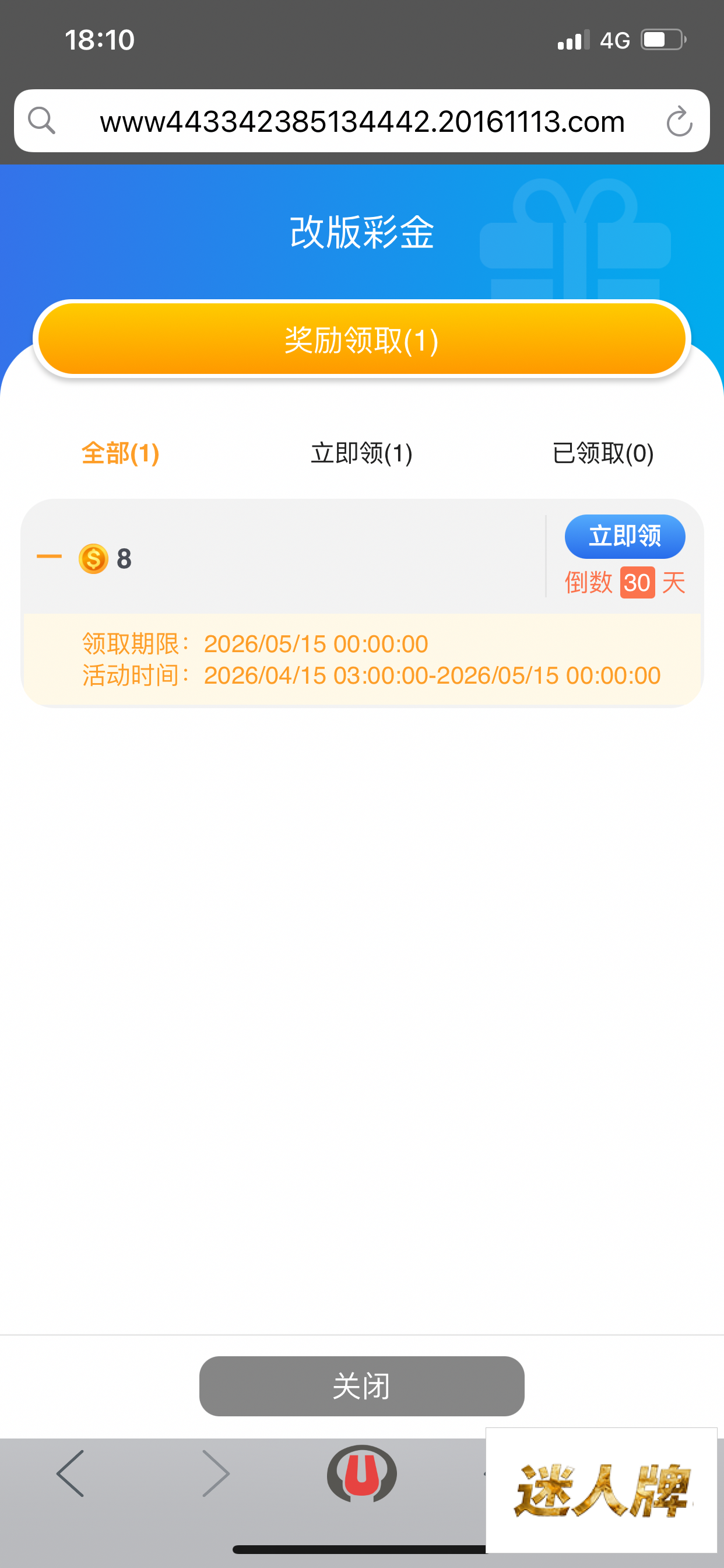Viewport: 724px width, 1568px height.
Task: Close the dialog with 关闭 button
Action: (361, 1386)
